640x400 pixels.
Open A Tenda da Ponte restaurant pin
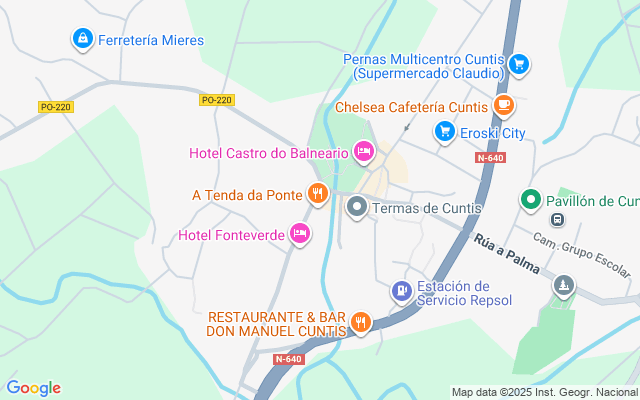click(x=318, y=194)
